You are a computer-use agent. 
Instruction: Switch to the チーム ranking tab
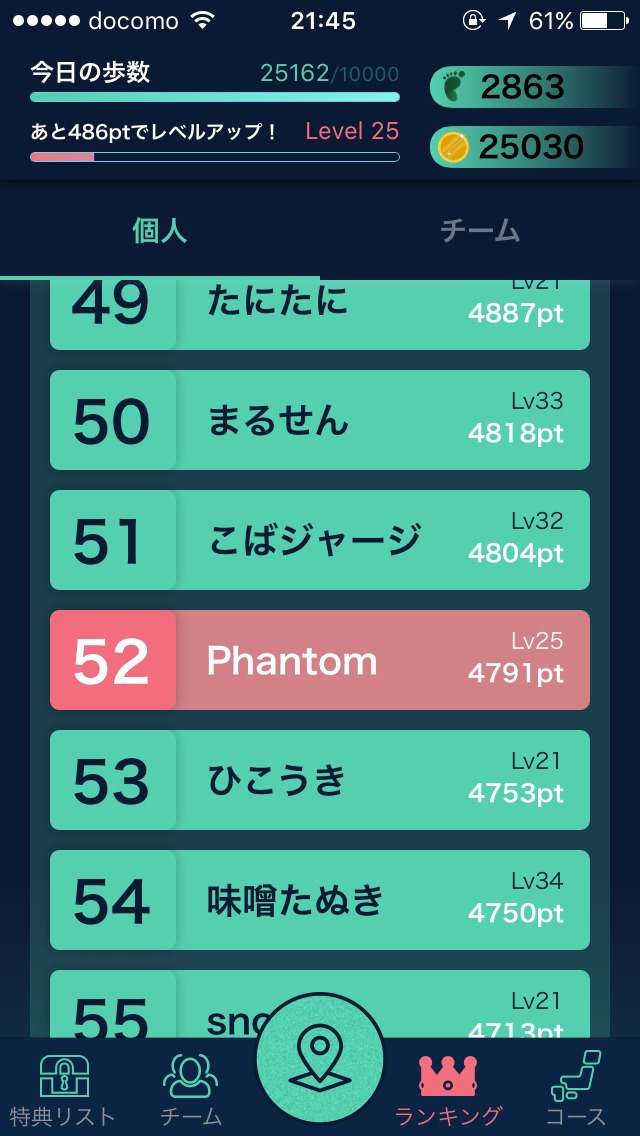pyautogui.click(x=480, y=230)
